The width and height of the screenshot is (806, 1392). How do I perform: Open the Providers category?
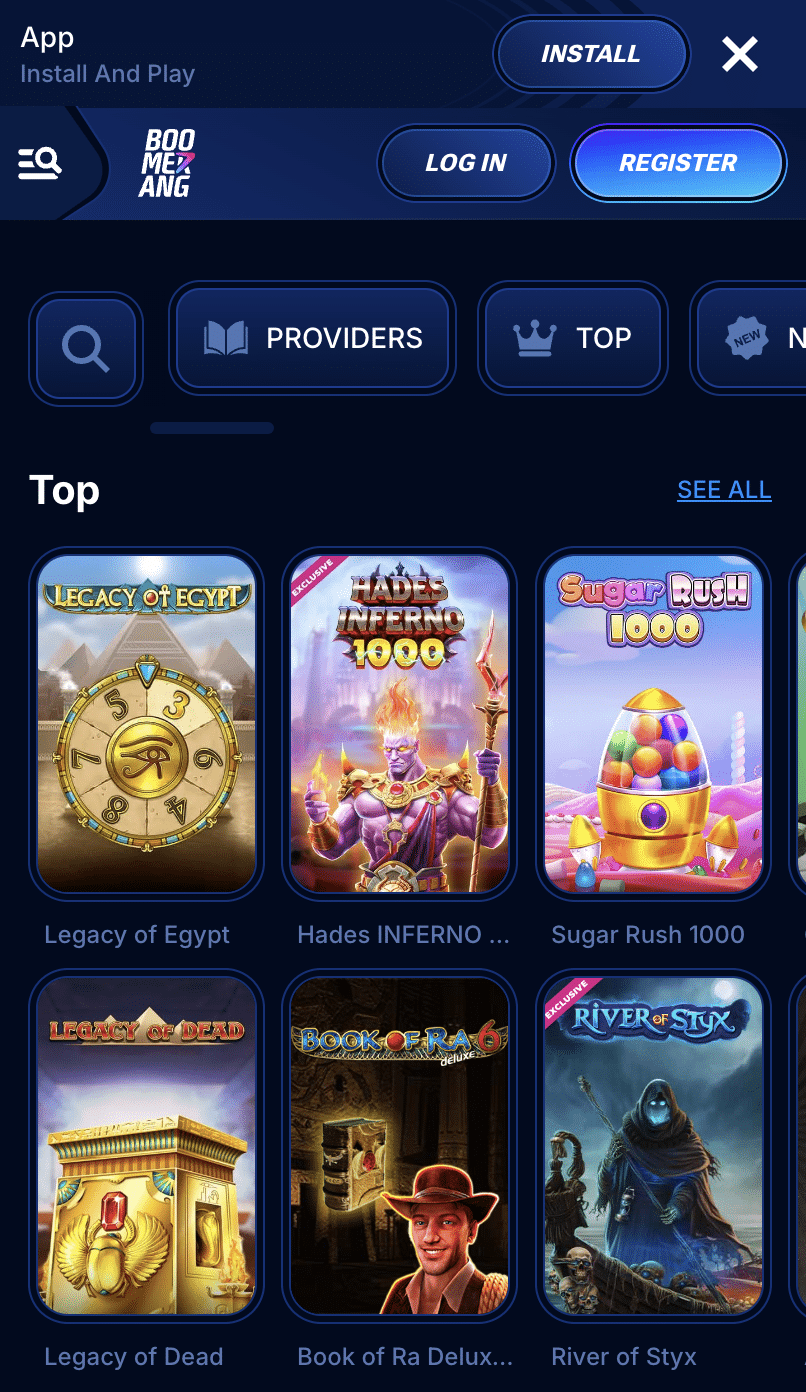pyautogui.click(x=312, y=338)
